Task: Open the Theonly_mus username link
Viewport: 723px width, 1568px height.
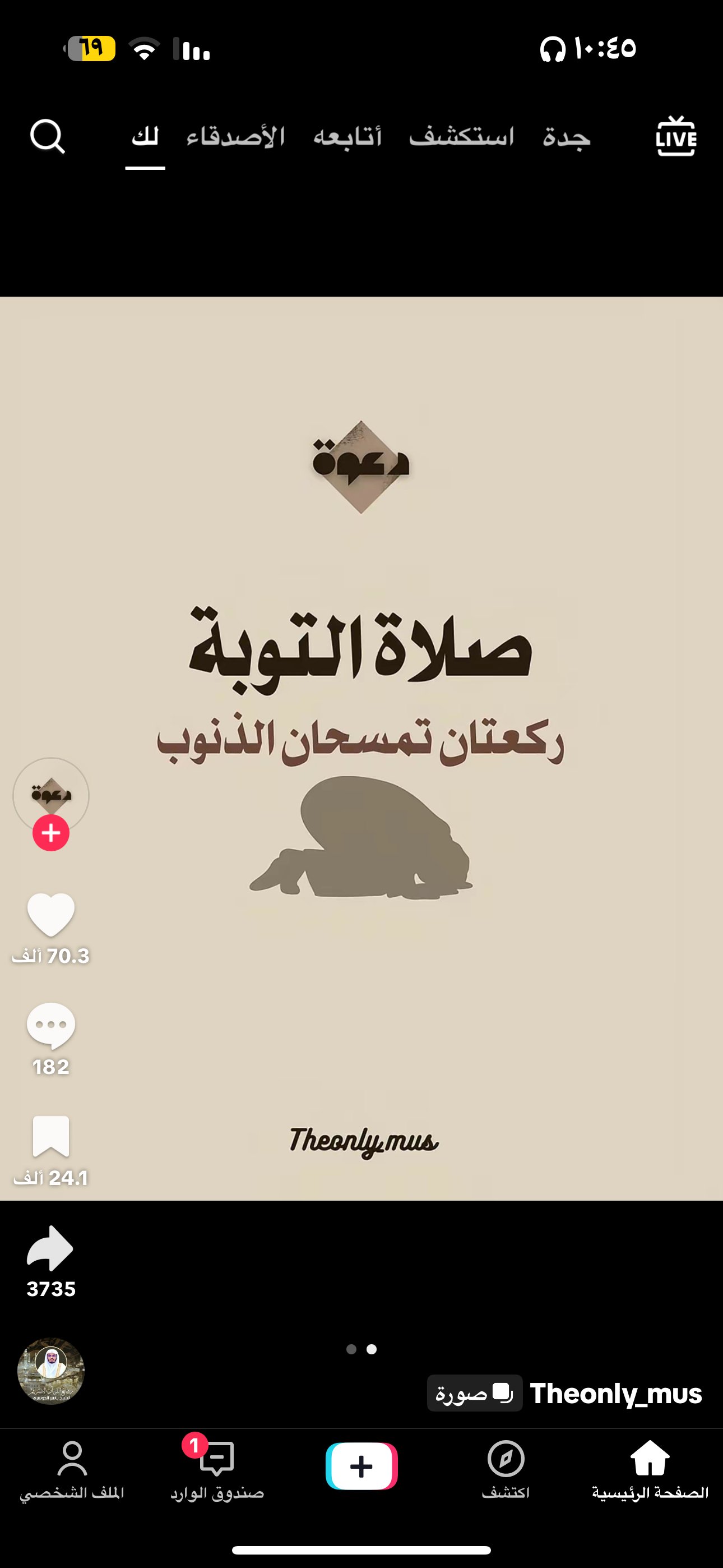Action: [x=616, y=1393]
